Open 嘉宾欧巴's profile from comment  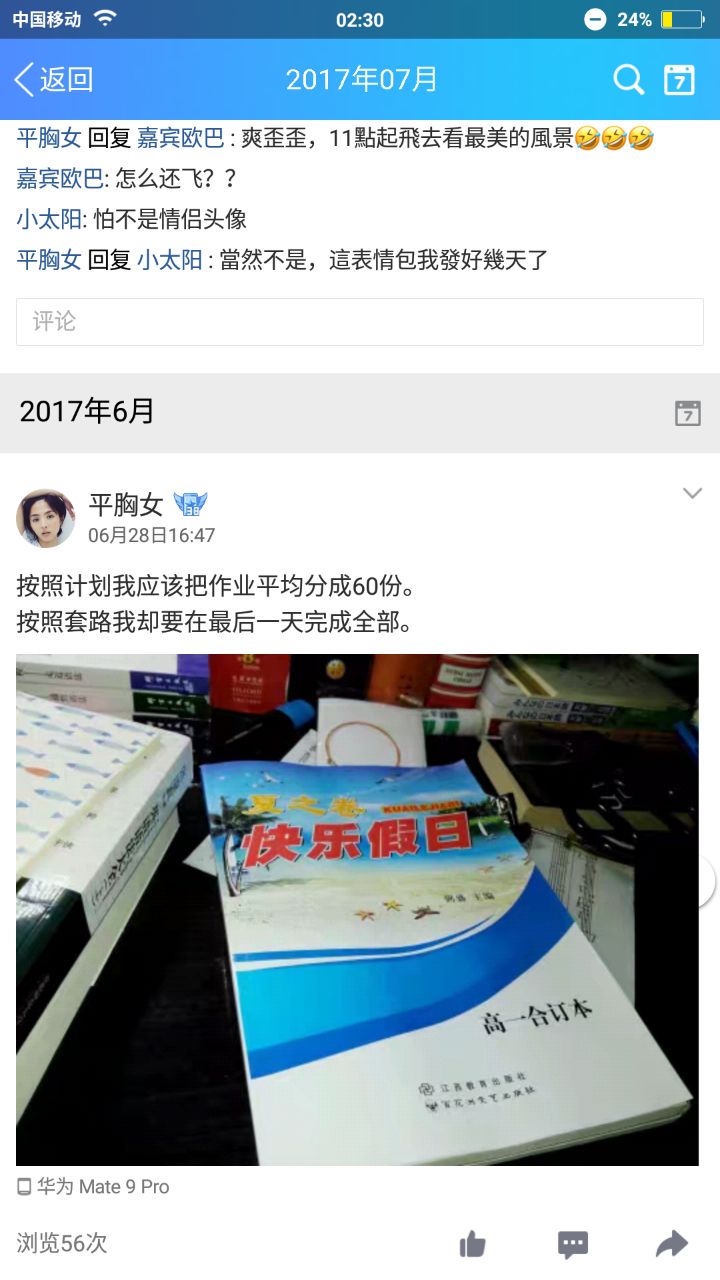click(60, 179)
